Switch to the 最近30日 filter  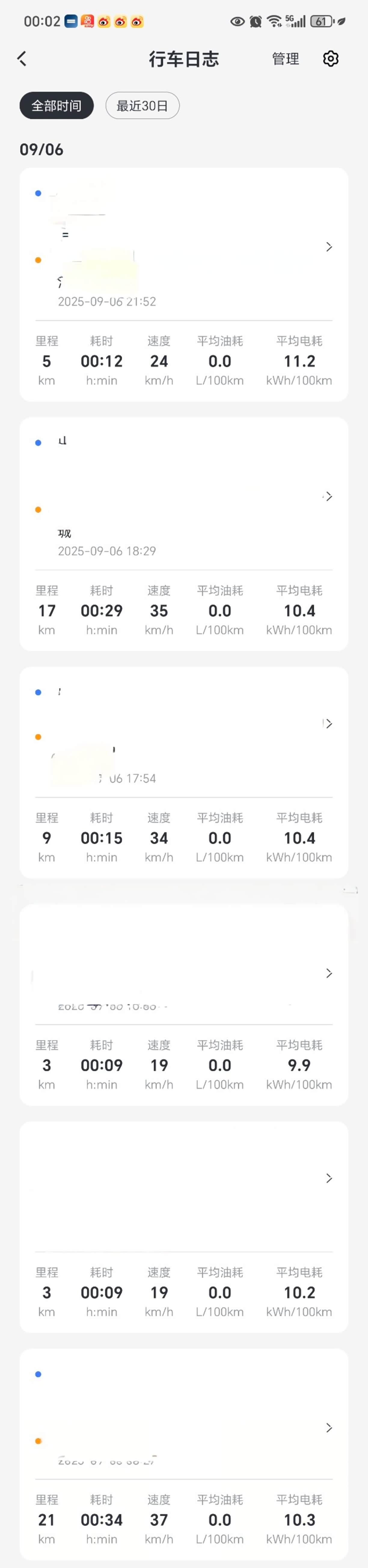(x=142, y=106)
